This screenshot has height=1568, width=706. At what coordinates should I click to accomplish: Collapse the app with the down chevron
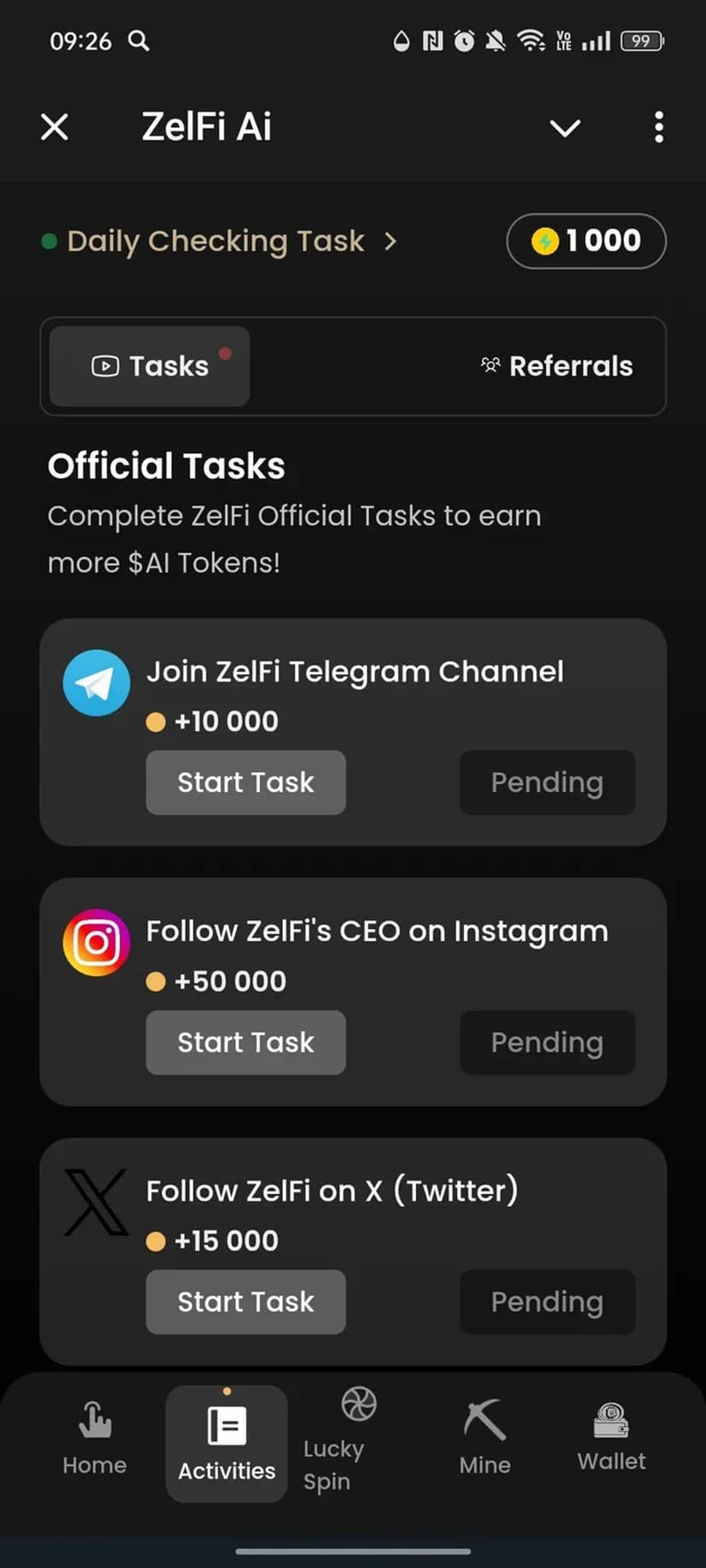(x=564, y=128)
